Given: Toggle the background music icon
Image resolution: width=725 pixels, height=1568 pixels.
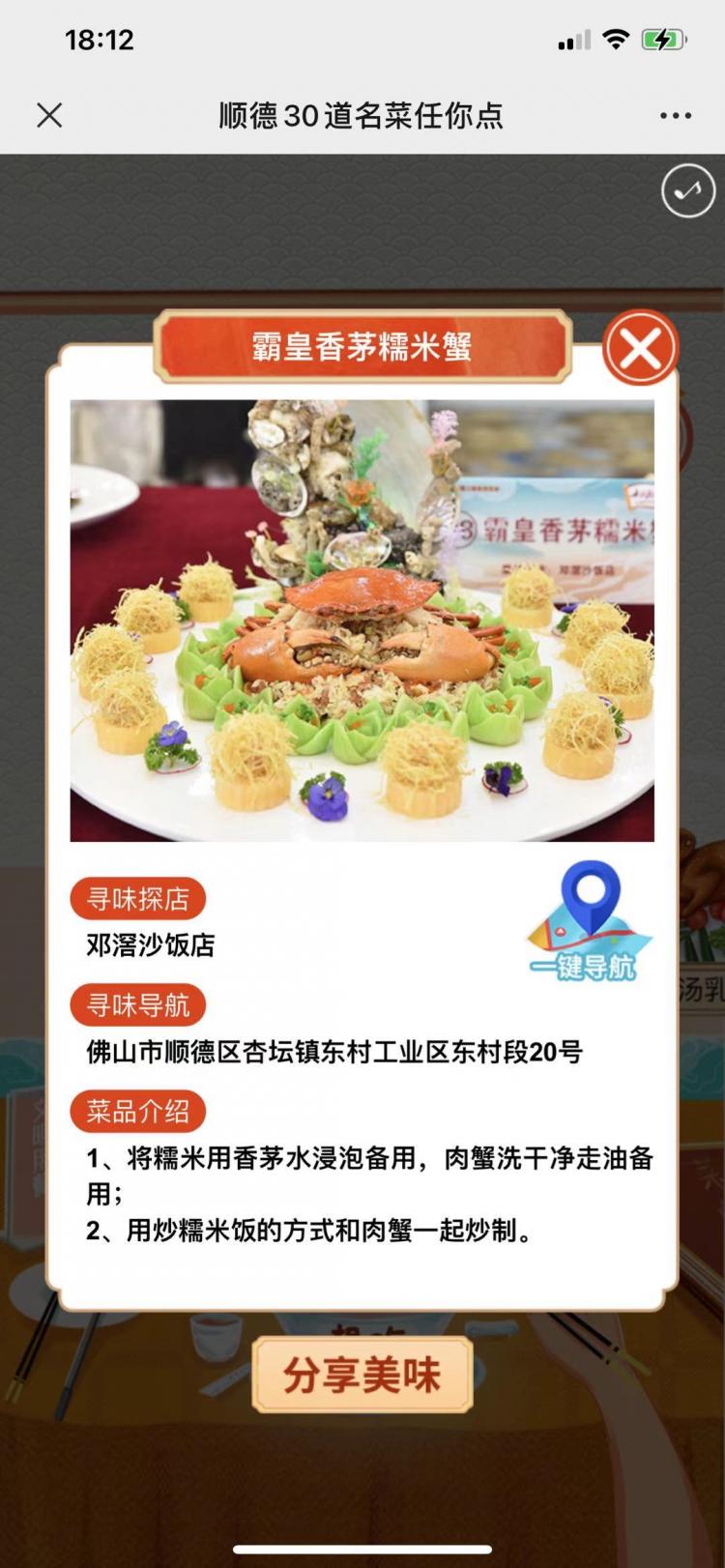Looking at the screenshot, I should (x=687, y=190).
